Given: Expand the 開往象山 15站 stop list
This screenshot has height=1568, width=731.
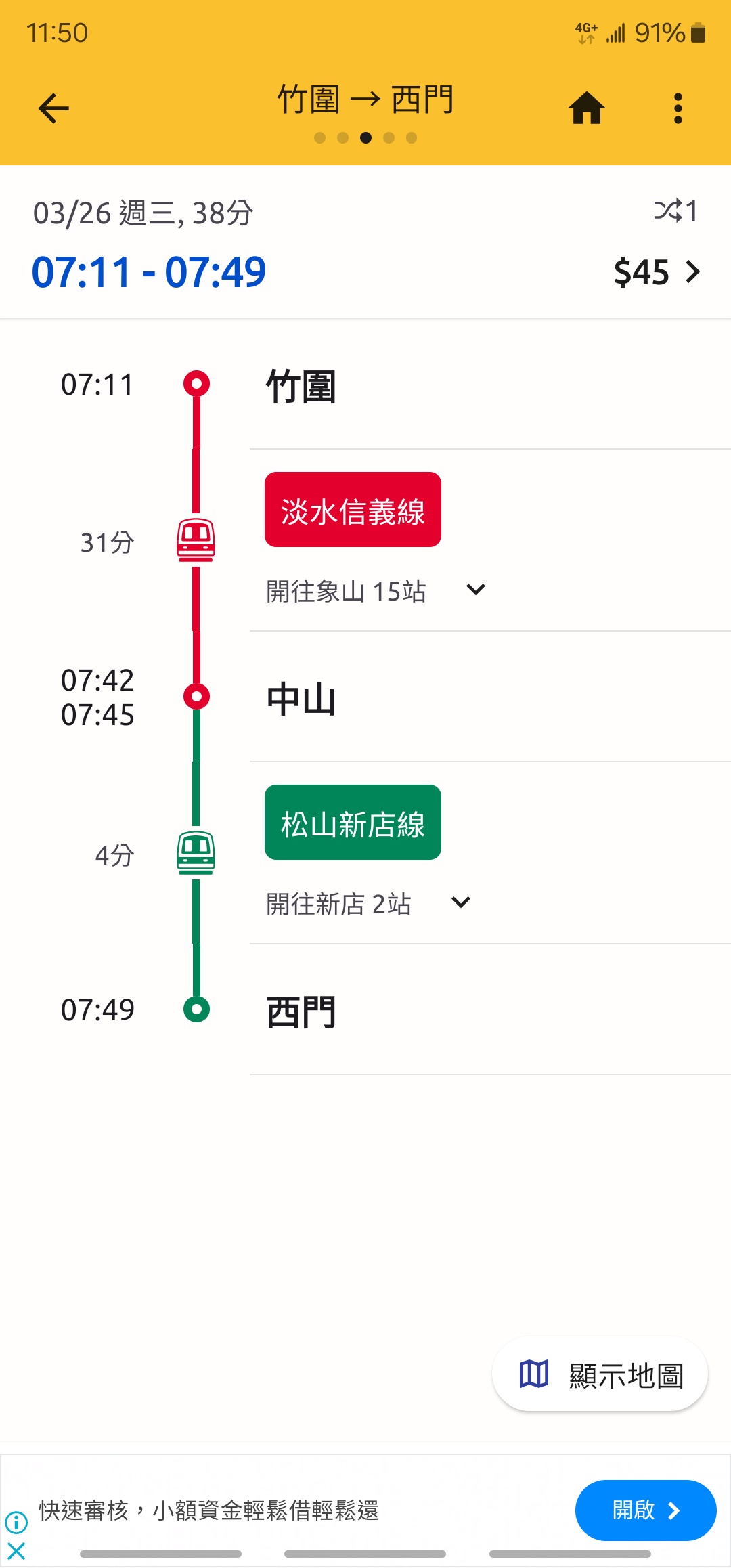Looking at the screenshot, I should (476, 590).
